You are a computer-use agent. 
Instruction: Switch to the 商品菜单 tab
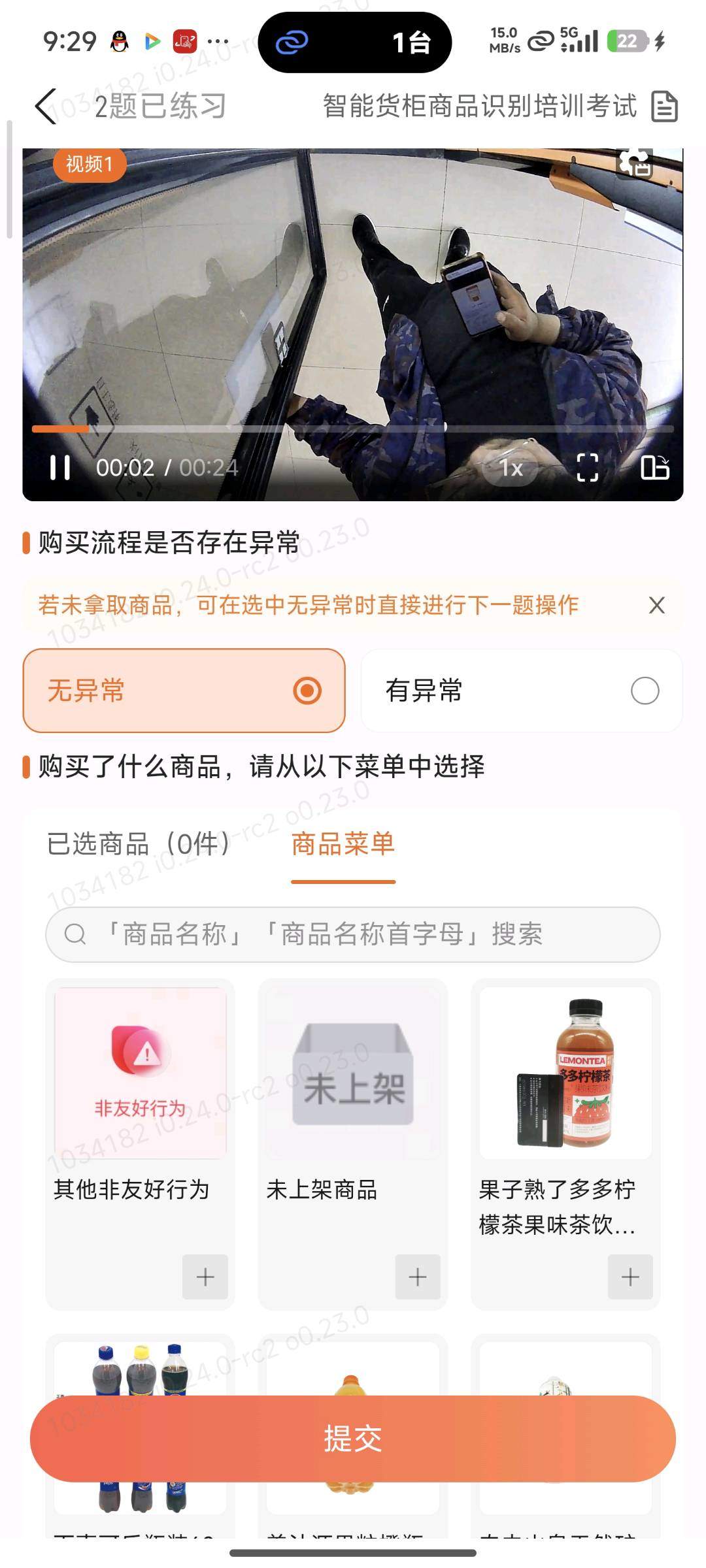tap(343, 844)
